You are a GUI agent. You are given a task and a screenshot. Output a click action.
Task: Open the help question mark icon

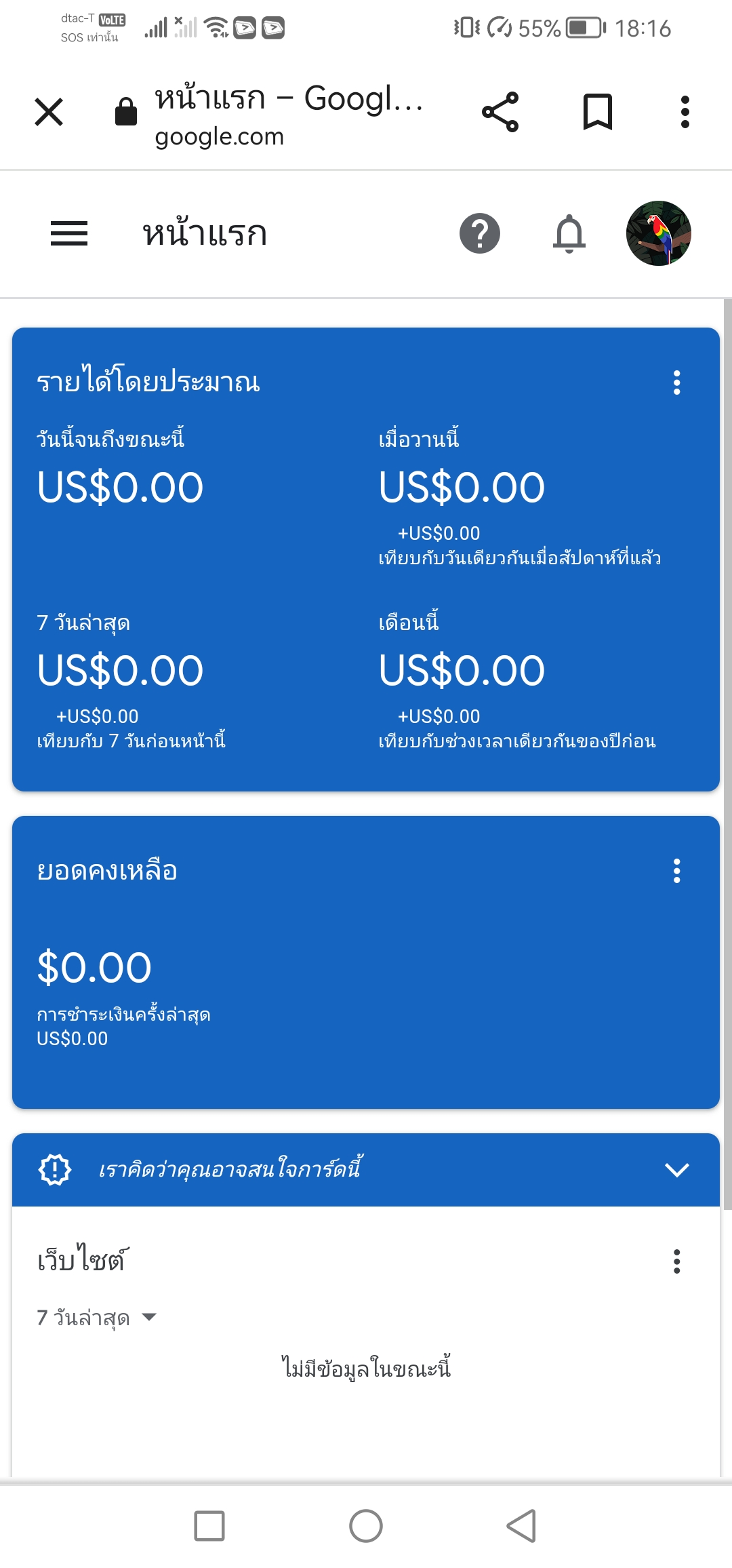[480, 233]
